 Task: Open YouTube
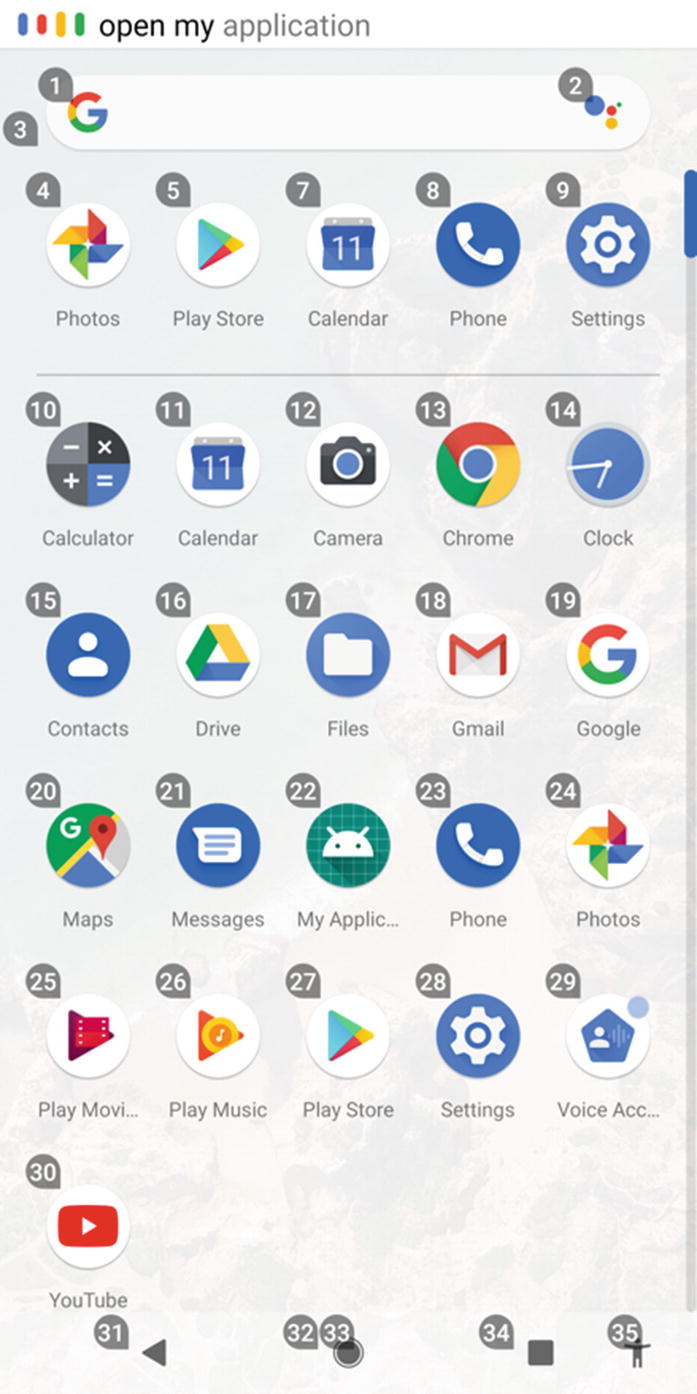coord(88,1227)
